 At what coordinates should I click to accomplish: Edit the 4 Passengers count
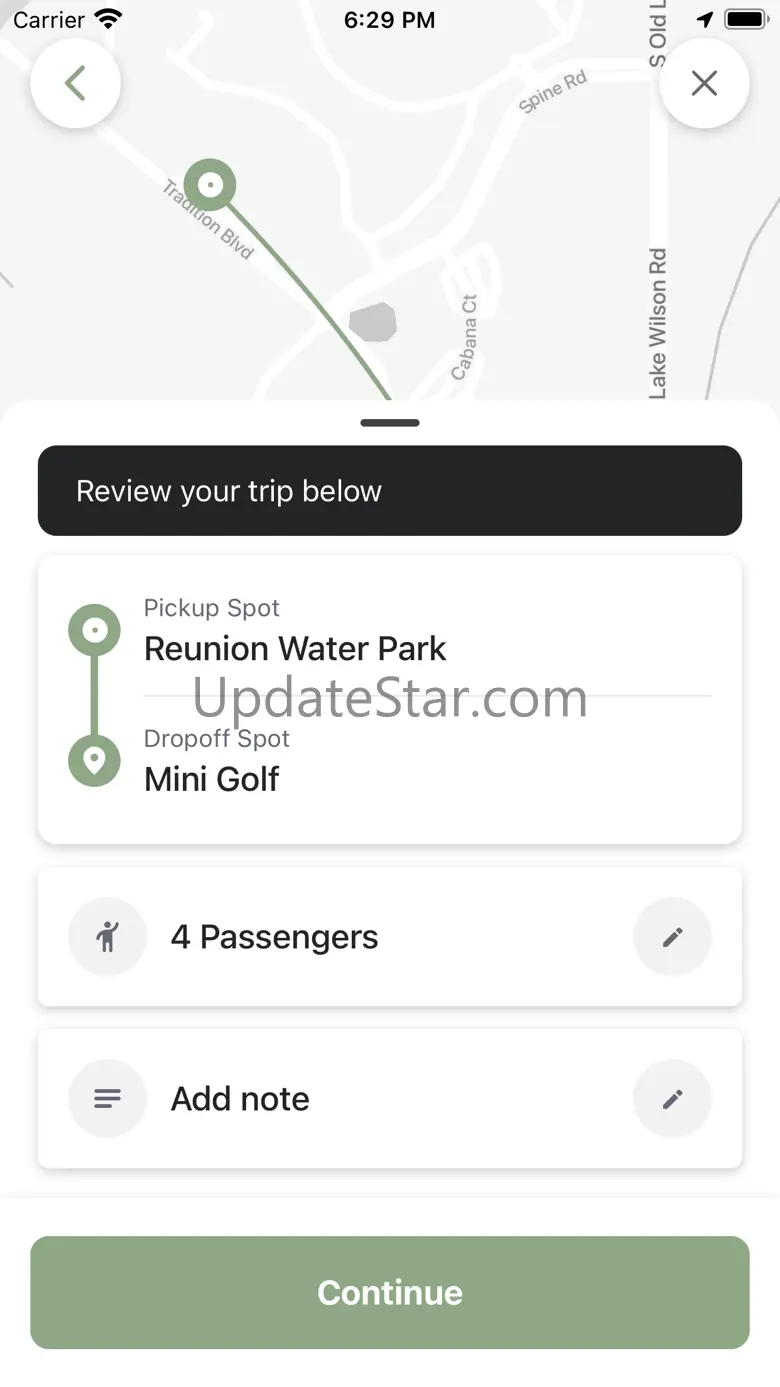[672, 937]
